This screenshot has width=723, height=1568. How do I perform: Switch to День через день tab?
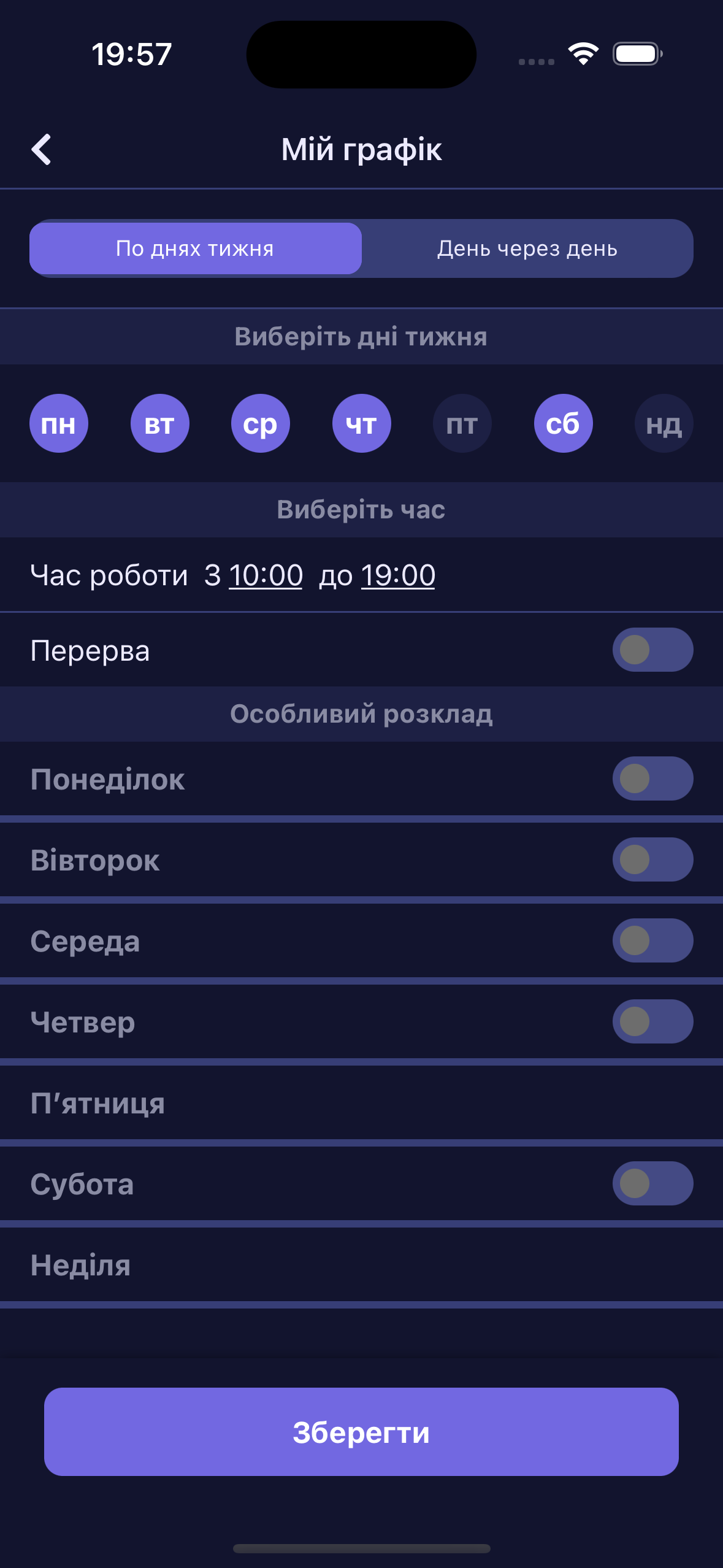tap(527, 248)
